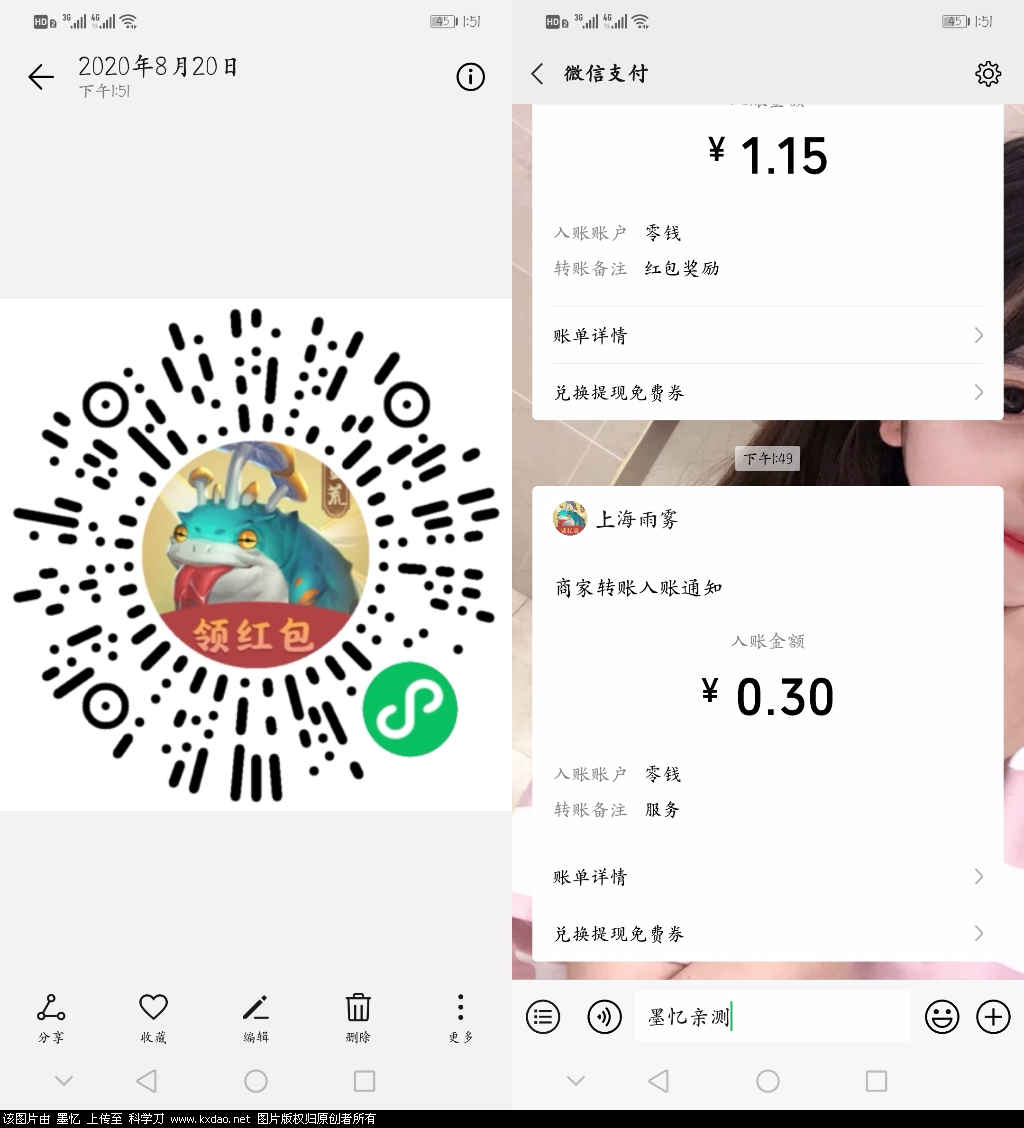Go back from the 微信支付 chat

[x=537, y=73]
